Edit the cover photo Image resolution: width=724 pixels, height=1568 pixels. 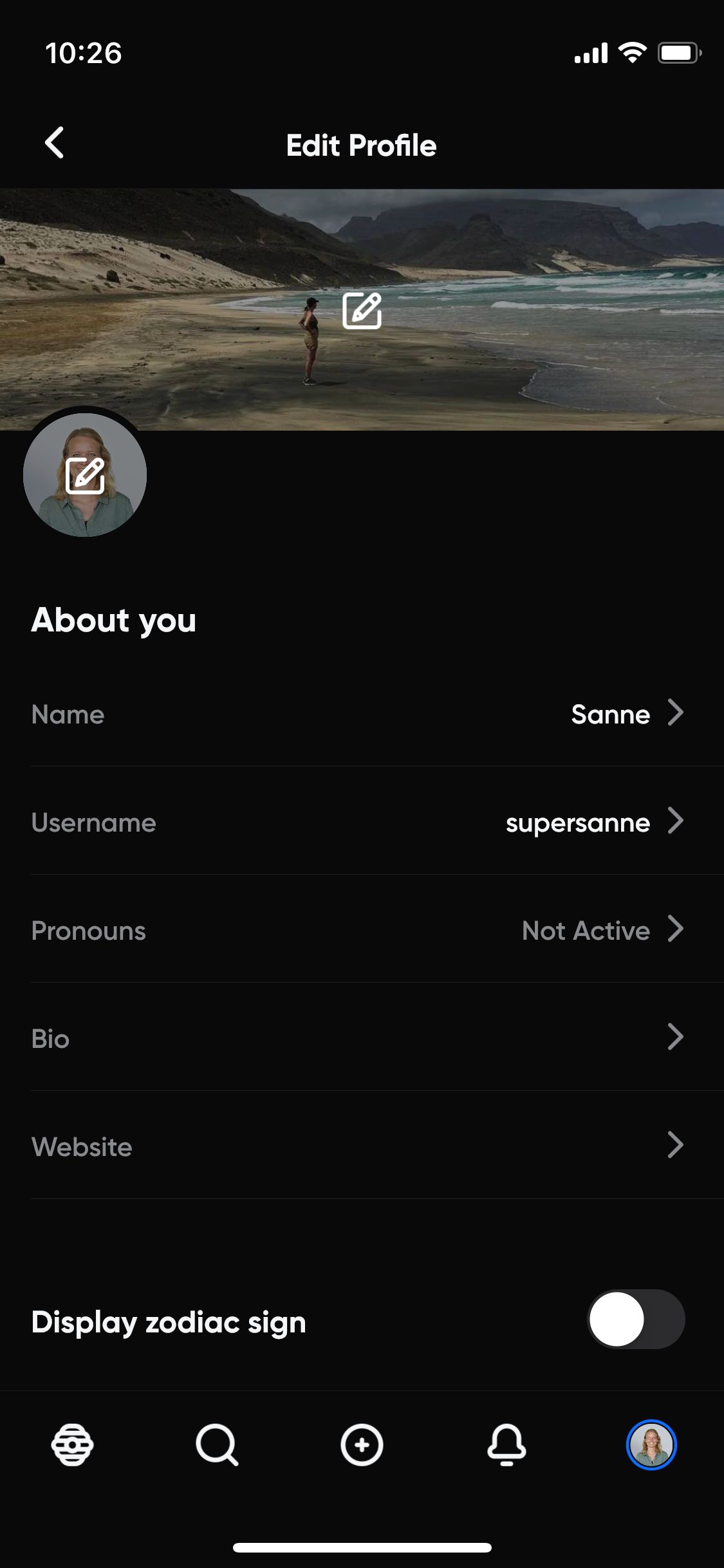[x=362, y=311]
